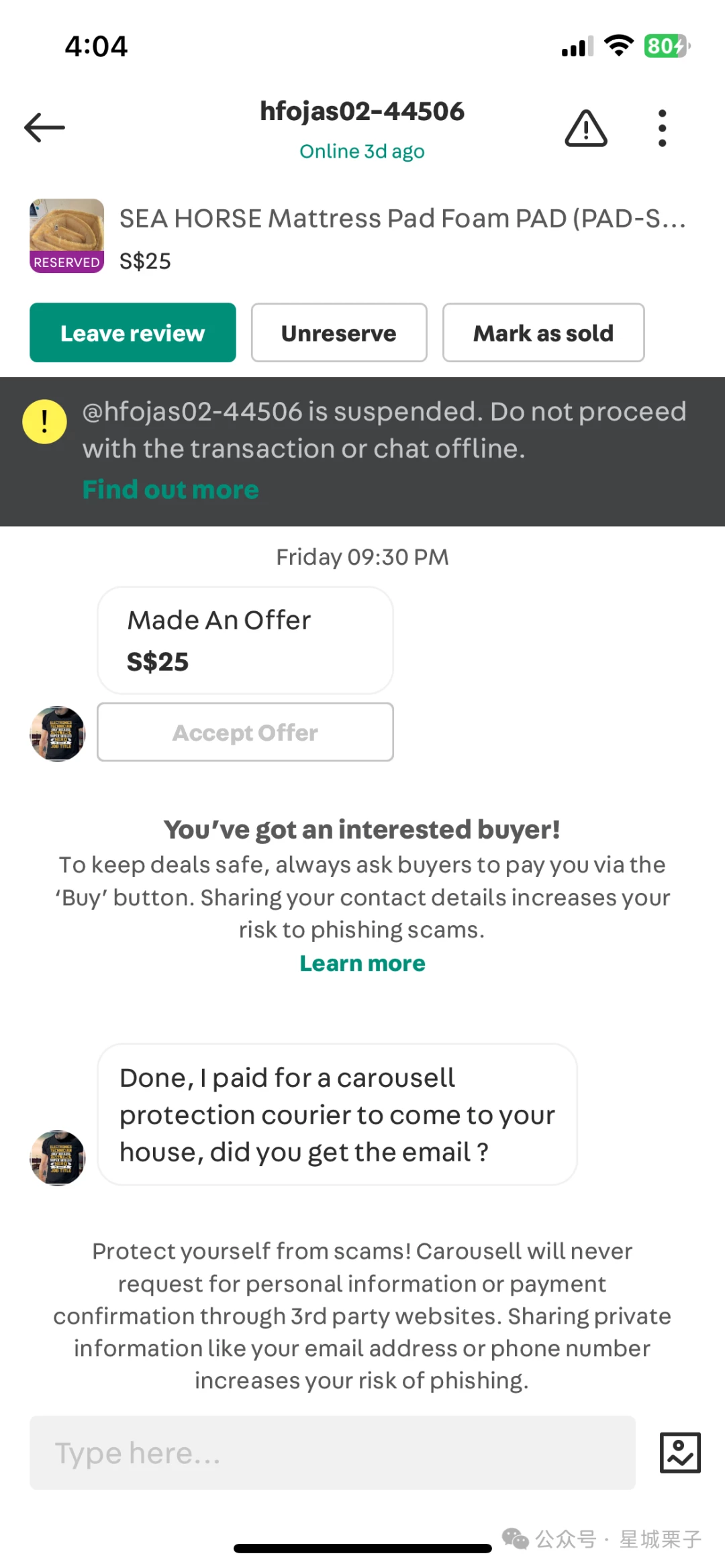Go back using the arrow icon
This screenshot has height=1568, width=725.
(x=44, y=127)
